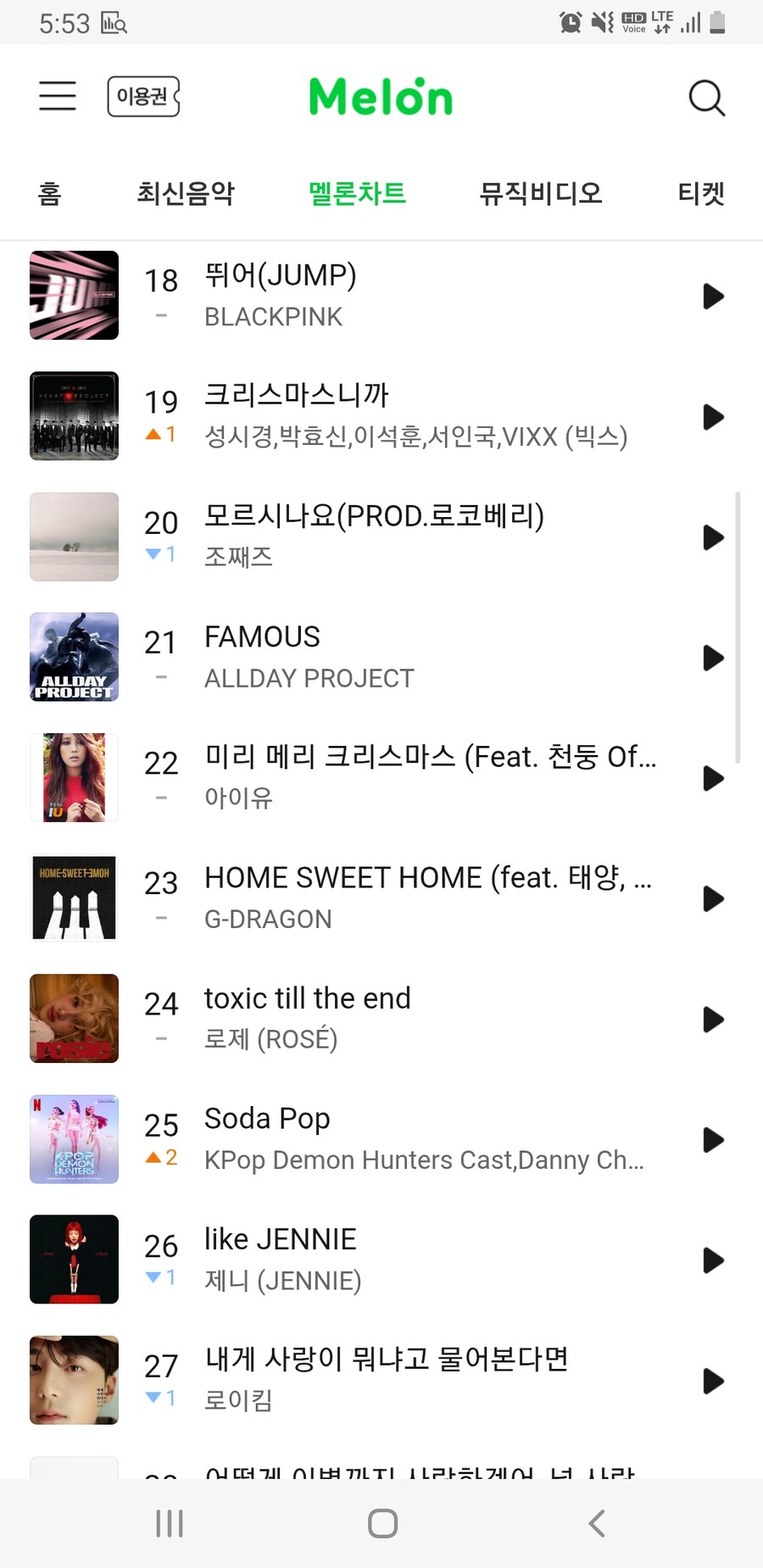This screenshot has width=763, height=1568.
Task: Go back with the system back button
Action: pyautogui.click(x=597, y=1523)
